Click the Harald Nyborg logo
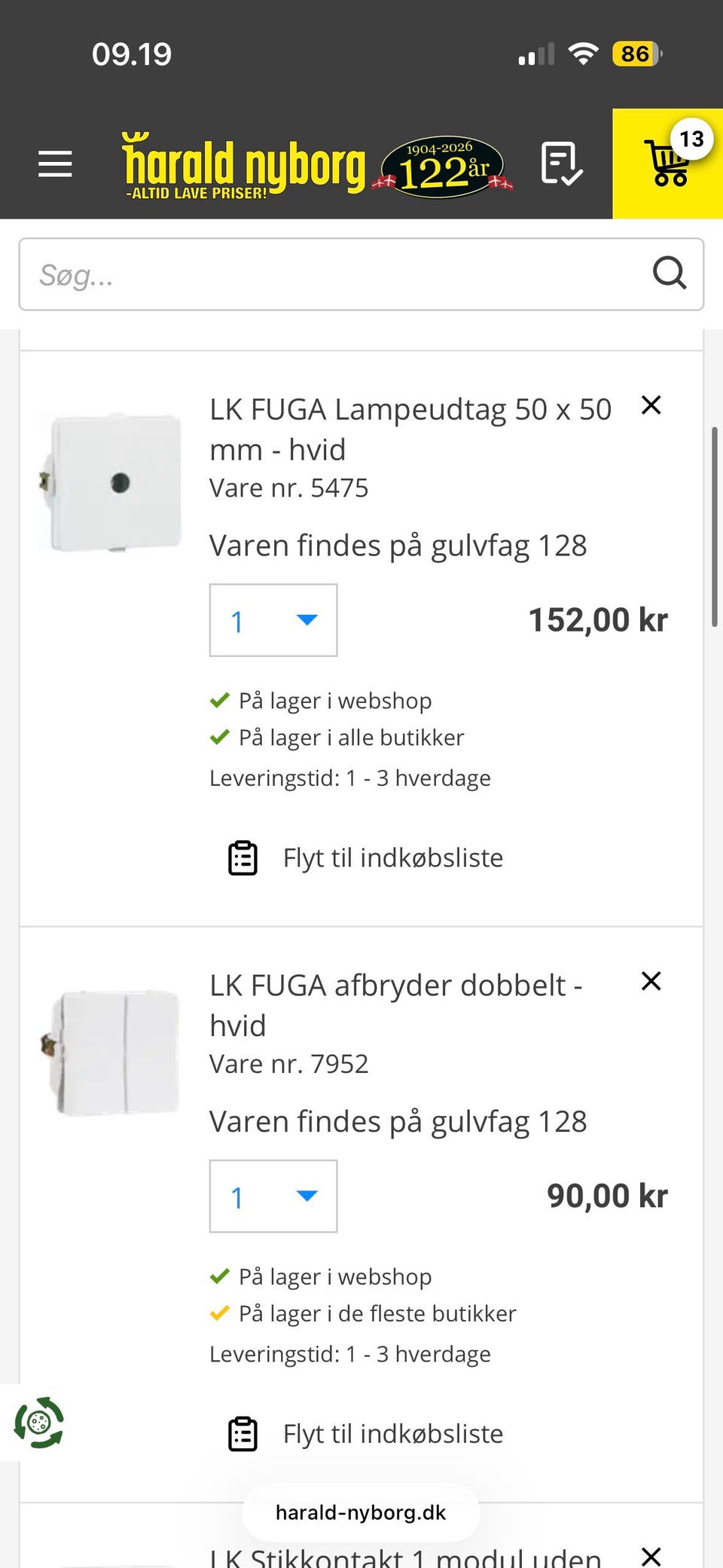 coord(241,163)
